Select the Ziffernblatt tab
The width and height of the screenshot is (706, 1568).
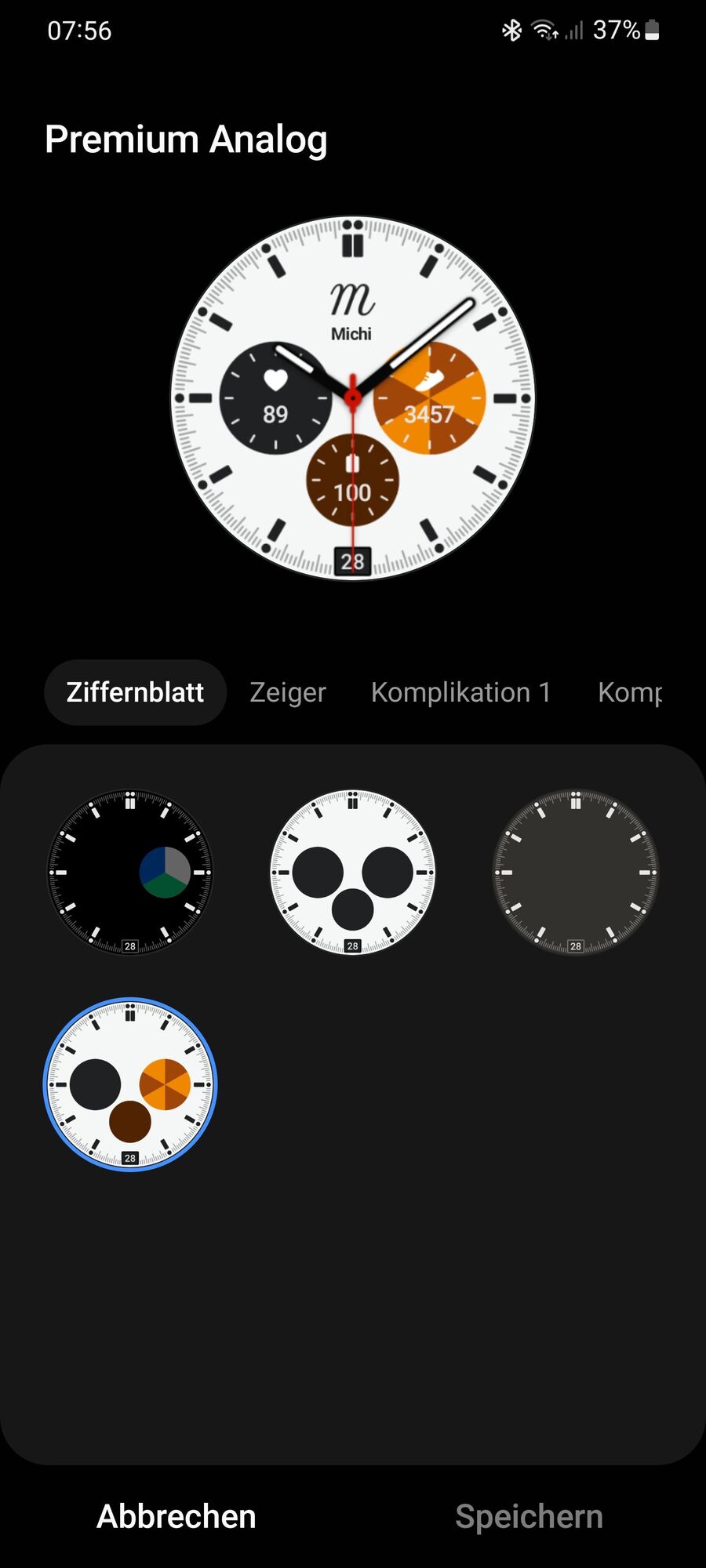pyautogui.click(x=135, y=692)
